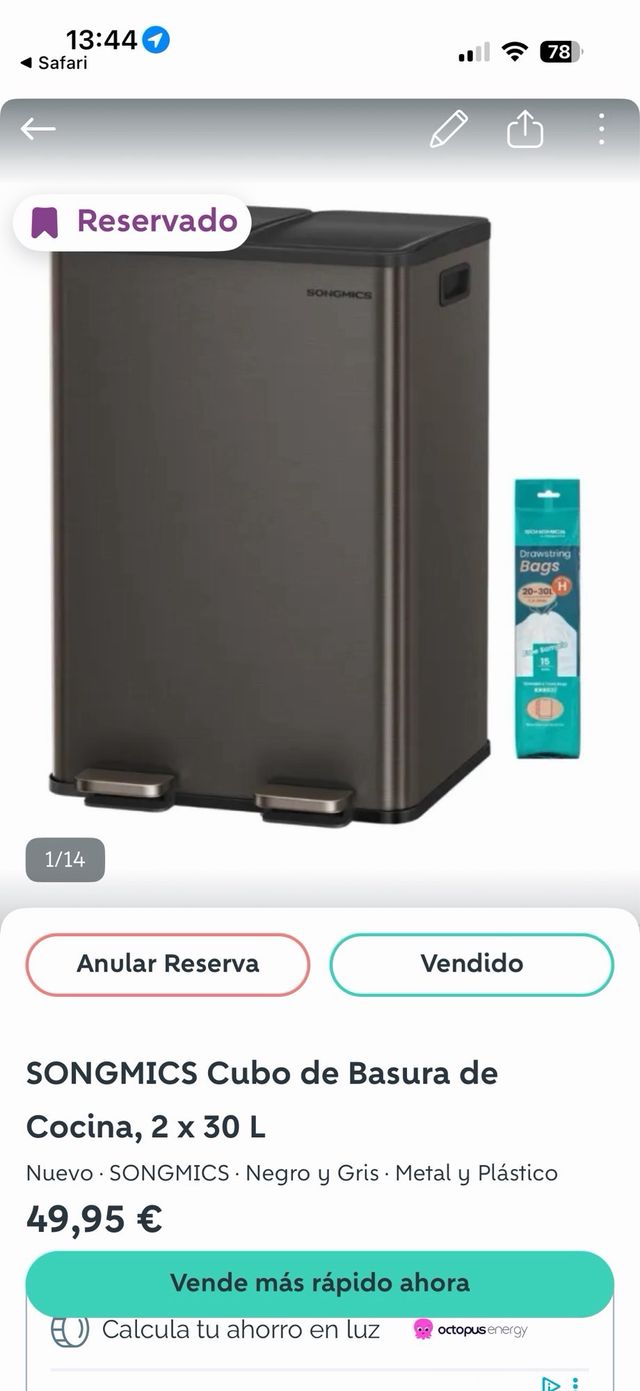Tap Anular Reserva to cancel reservation
The width and height of the screenshot is (640, 1391).
tap(168, 964)
